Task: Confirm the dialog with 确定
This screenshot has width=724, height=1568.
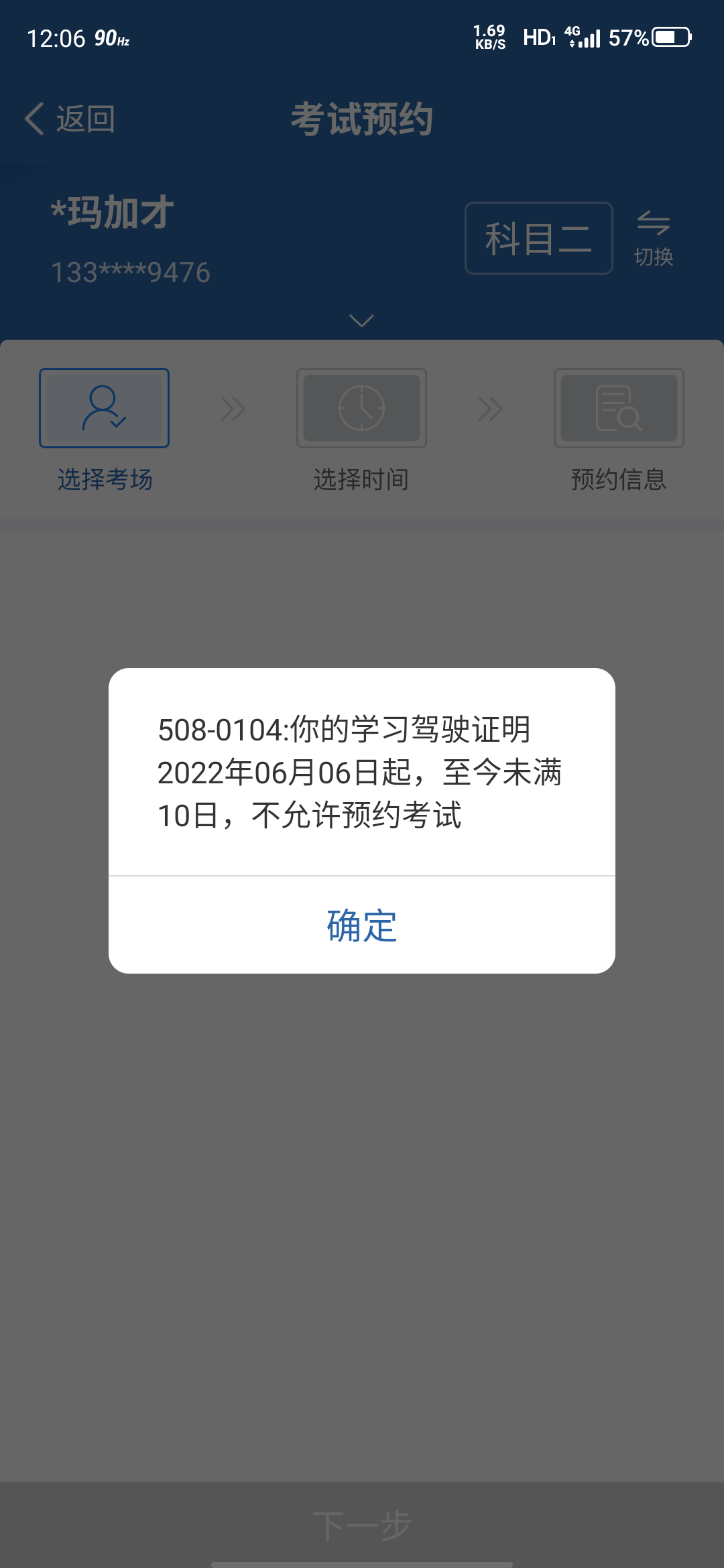Action: tap(362, 925)
